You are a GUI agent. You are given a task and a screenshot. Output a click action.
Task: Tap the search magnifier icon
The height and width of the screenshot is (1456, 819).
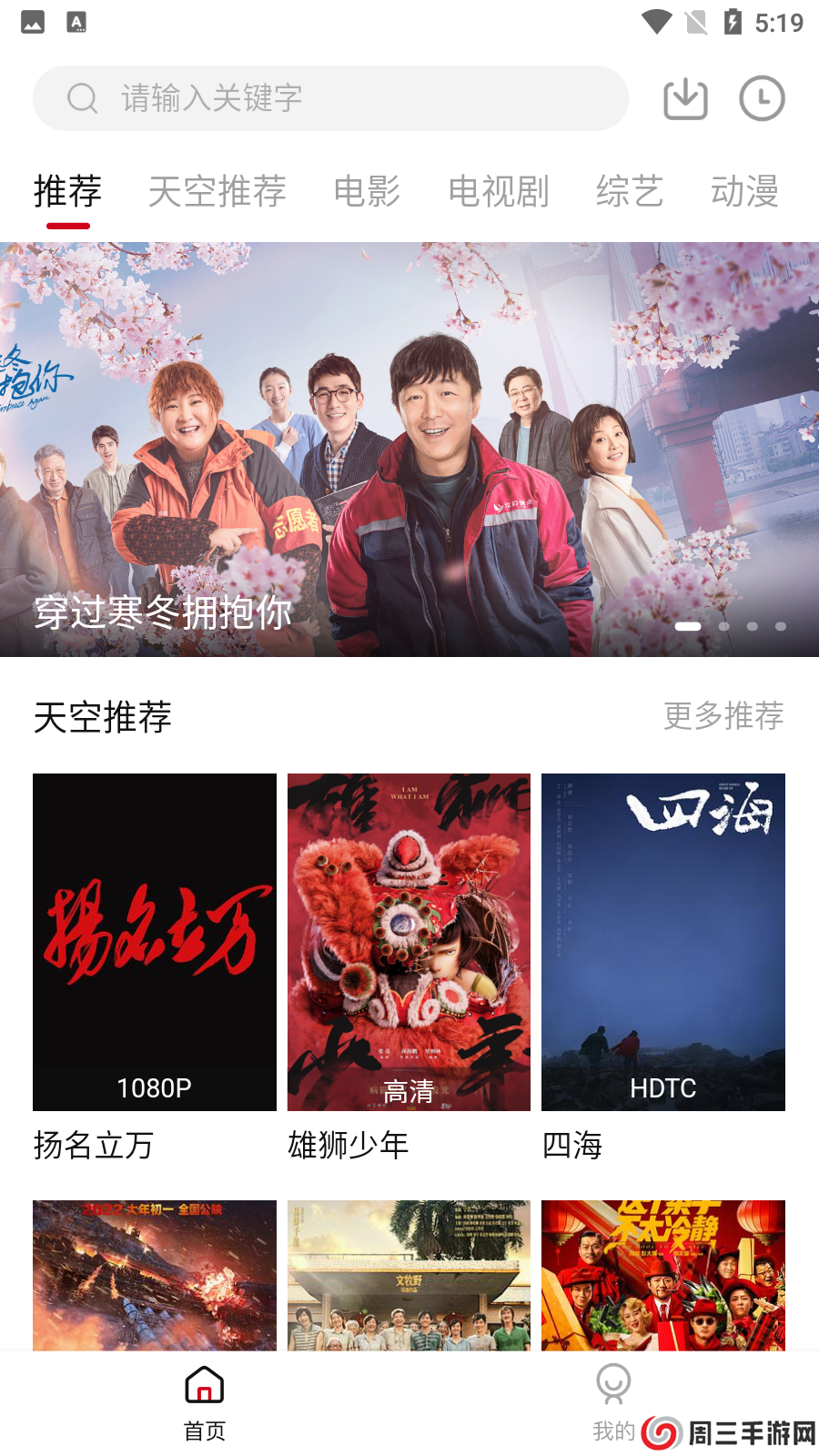[83, 97]
